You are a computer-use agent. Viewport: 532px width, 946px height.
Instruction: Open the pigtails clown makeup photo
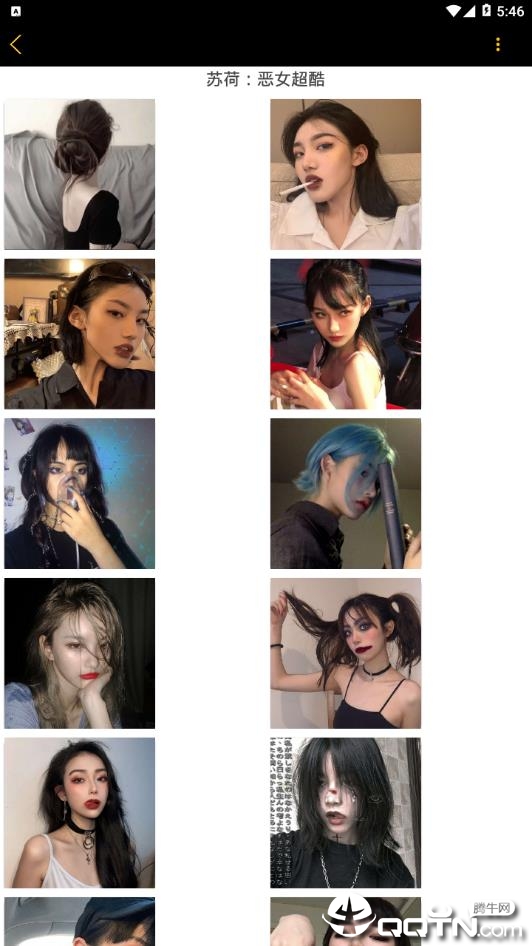point(346,653)
